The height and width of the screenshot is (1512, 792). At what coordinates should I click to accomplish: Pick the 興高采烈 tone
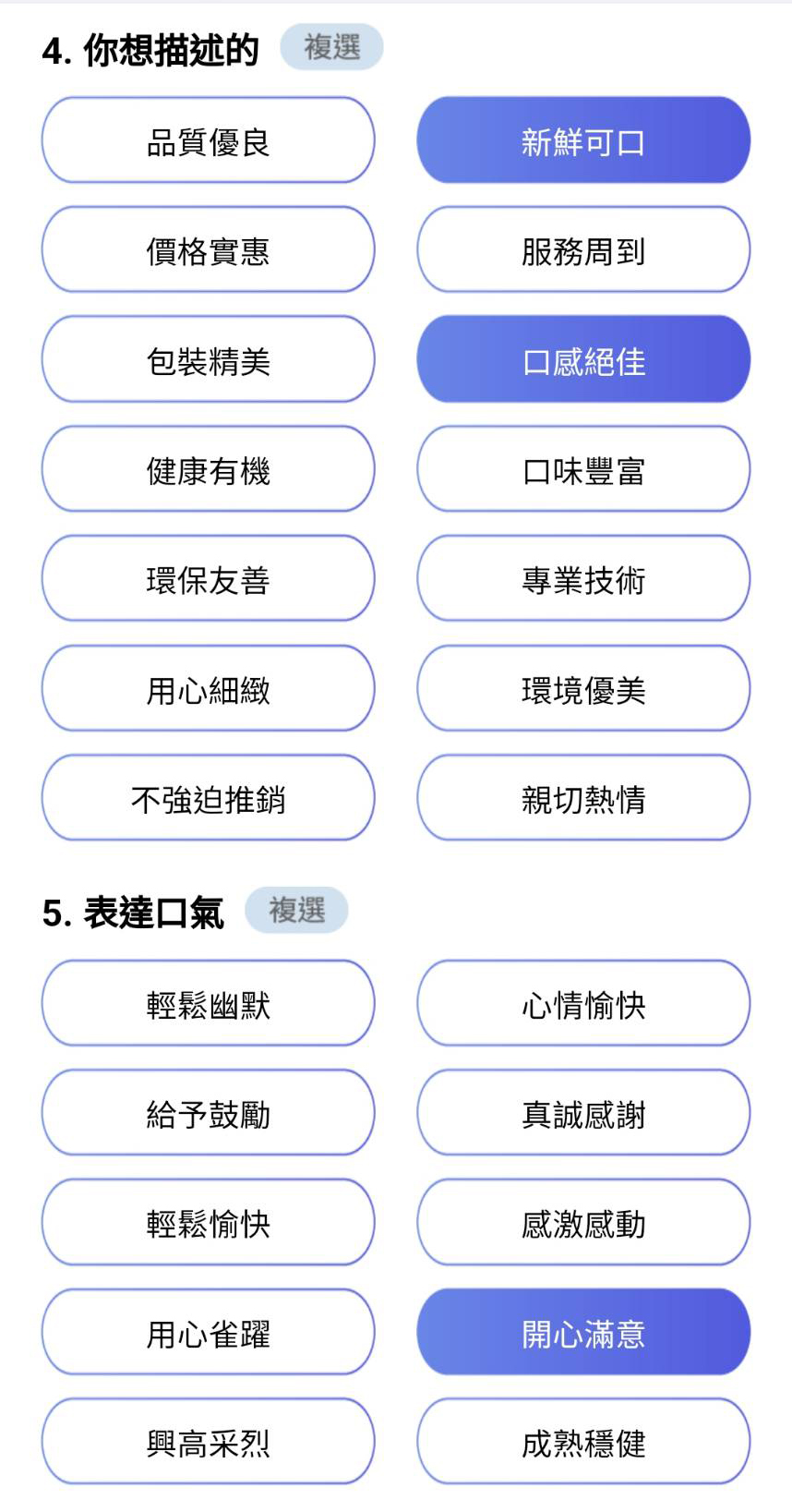[x=208, y=1442]
